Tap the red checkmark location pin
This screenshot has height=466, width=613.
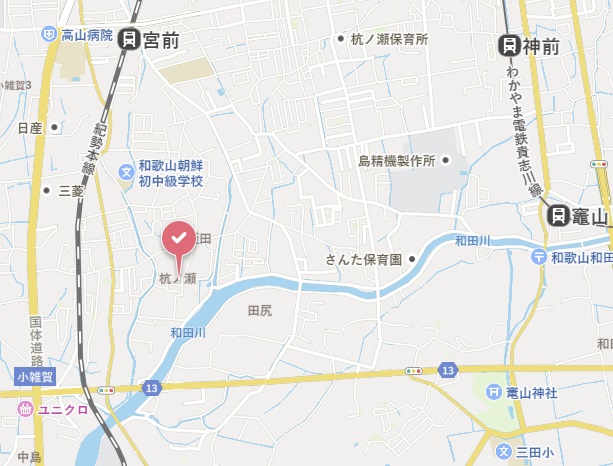[179, 240]
